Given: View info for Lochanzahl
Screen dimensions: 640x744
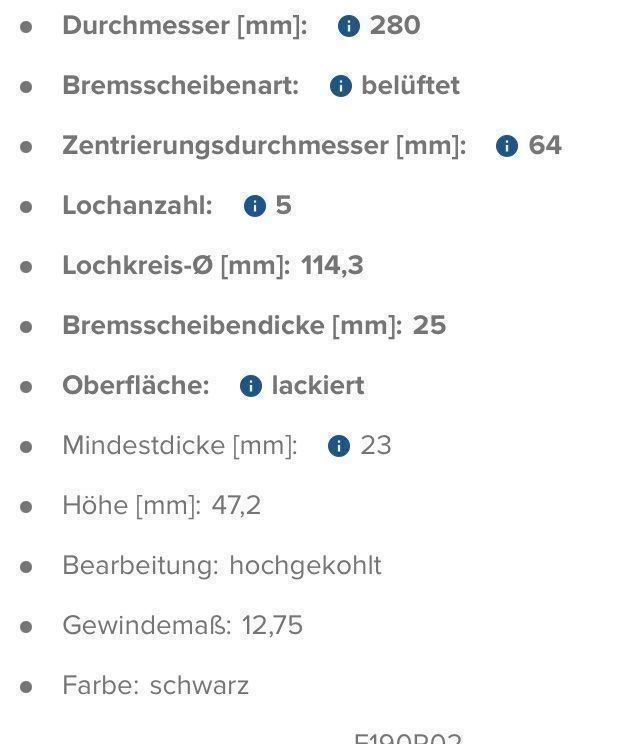Looking at the screenshot, I should pos(255,206).
